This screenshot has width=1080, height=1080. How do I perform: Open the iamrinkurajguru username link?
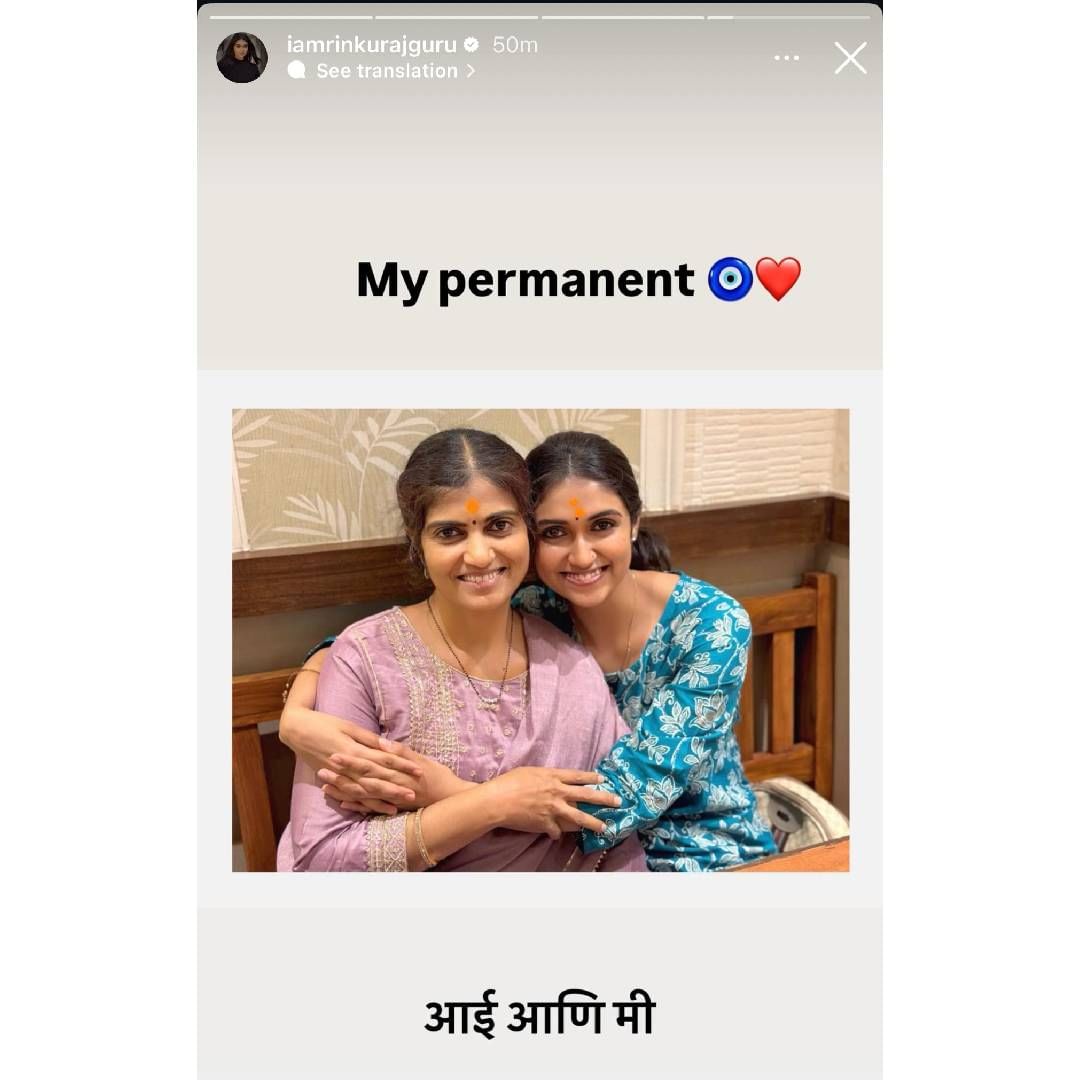click(371, 44)
